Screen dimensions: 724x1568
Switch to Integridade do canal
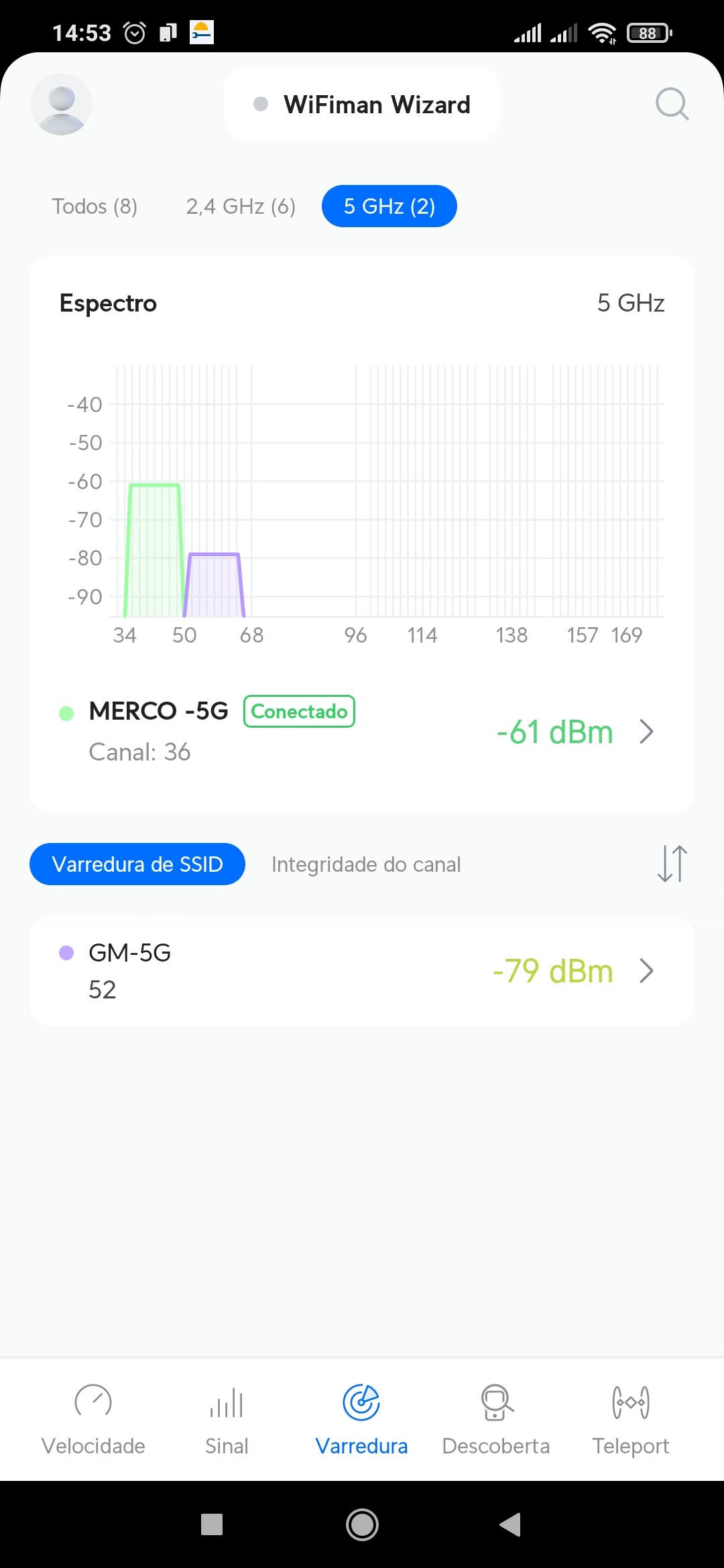[x=366, y=864]
